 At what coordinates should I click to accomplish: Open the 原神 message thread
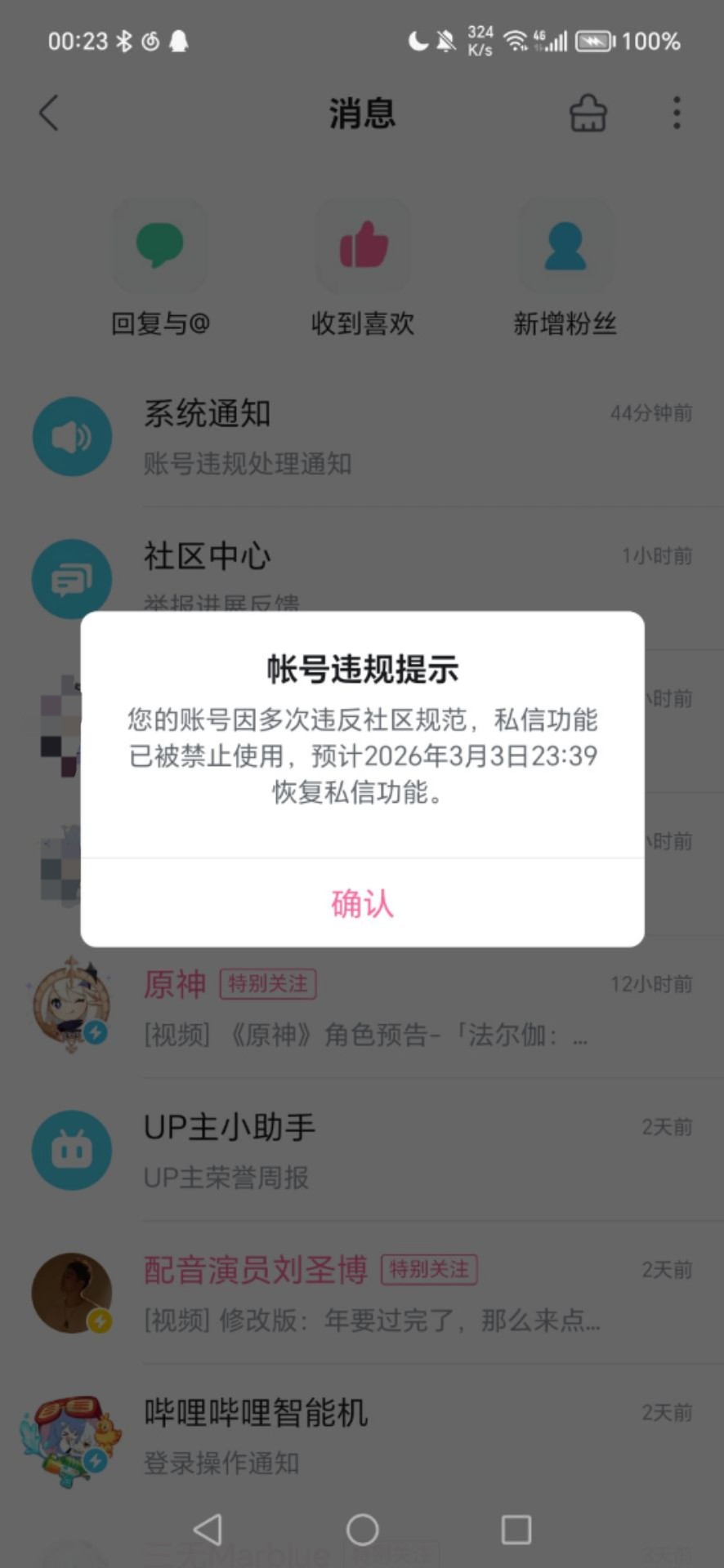pos(362,1008)
